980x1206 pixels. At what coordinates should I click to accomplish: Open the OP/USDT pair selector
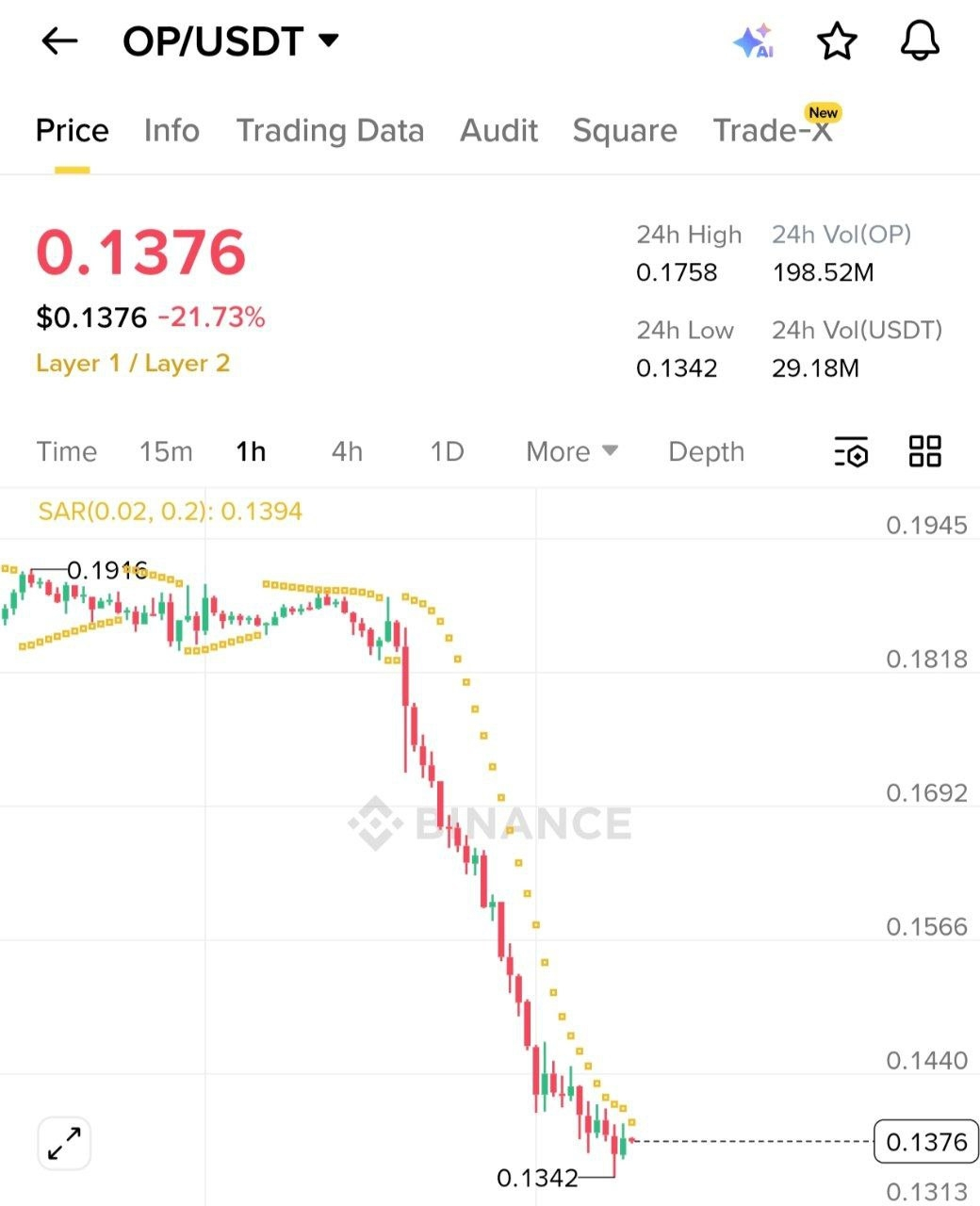pos(230,41)
